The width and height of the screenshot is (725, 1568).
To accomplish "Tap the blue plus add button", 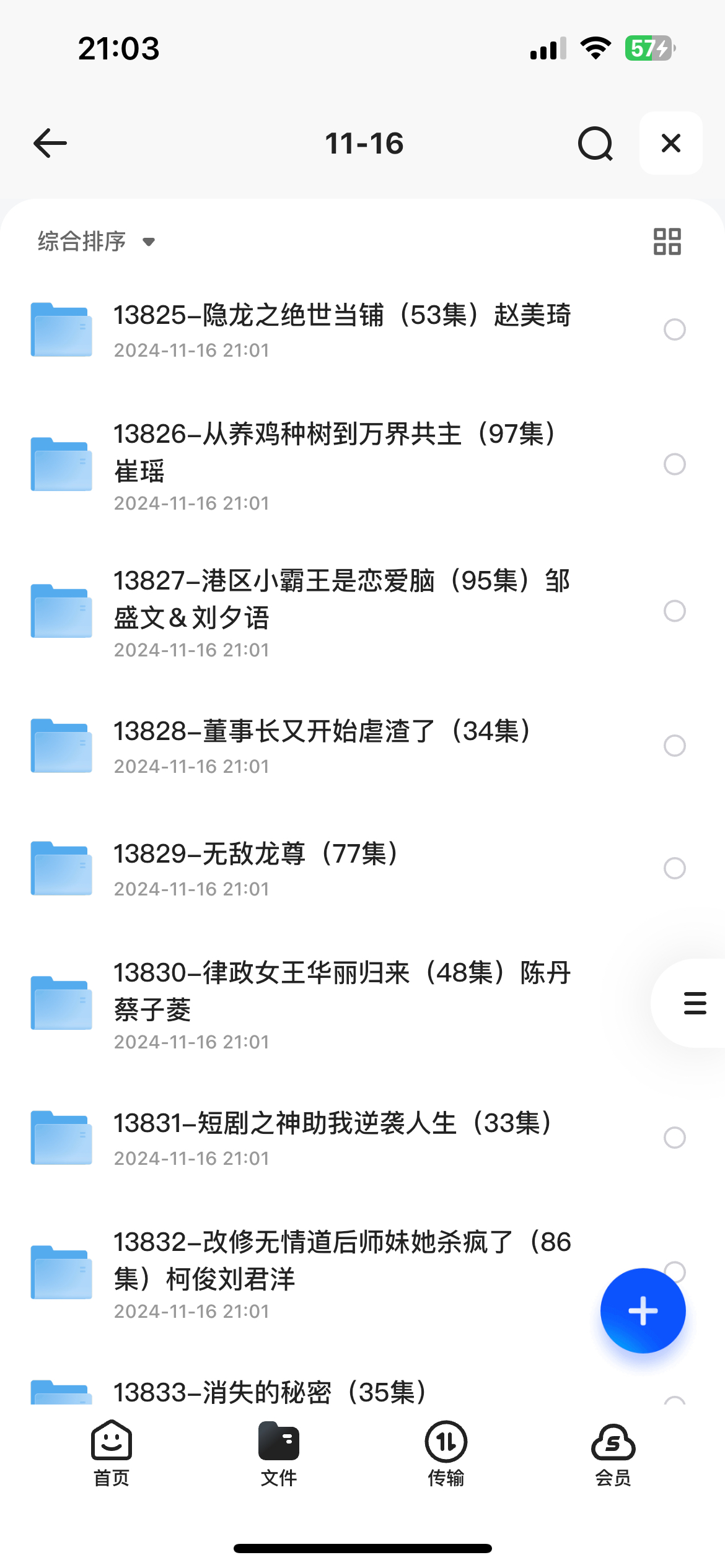I will tap(643, 1310).
